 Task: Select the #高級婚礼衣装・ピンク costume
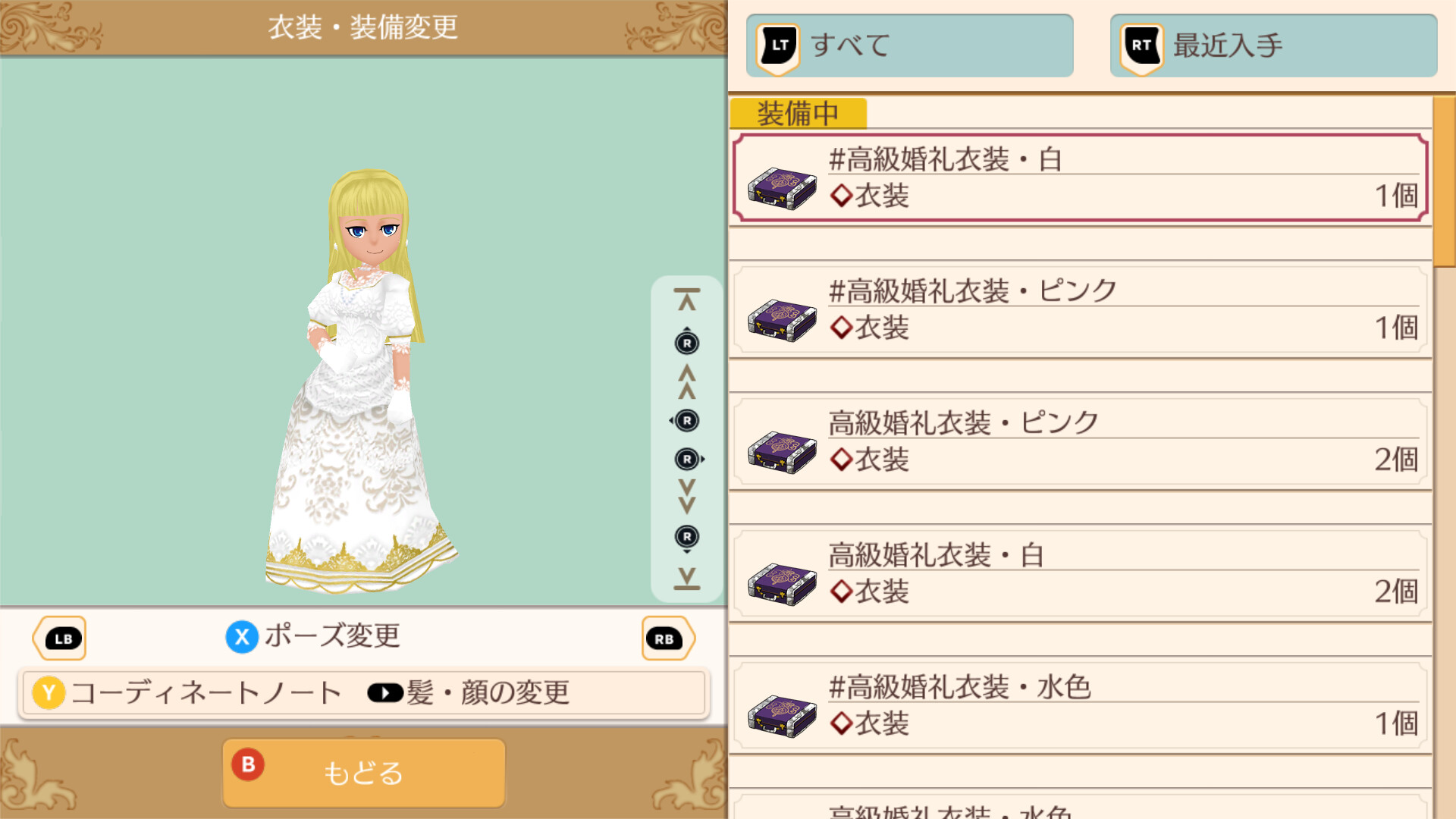click(x=1080, y=310)
